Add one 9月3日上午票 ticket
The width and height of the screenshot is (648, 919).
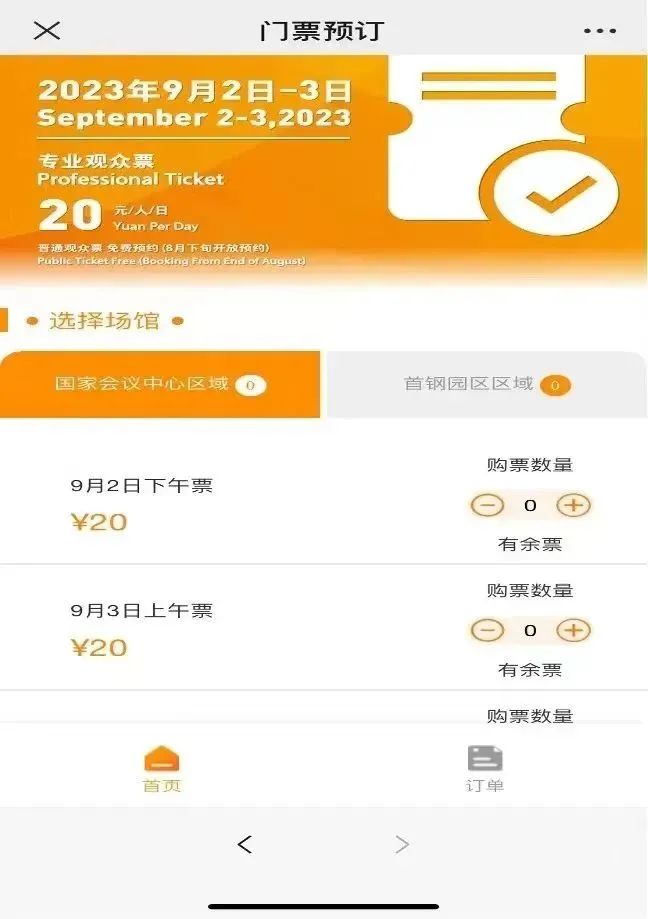click(x=573, y=630)
